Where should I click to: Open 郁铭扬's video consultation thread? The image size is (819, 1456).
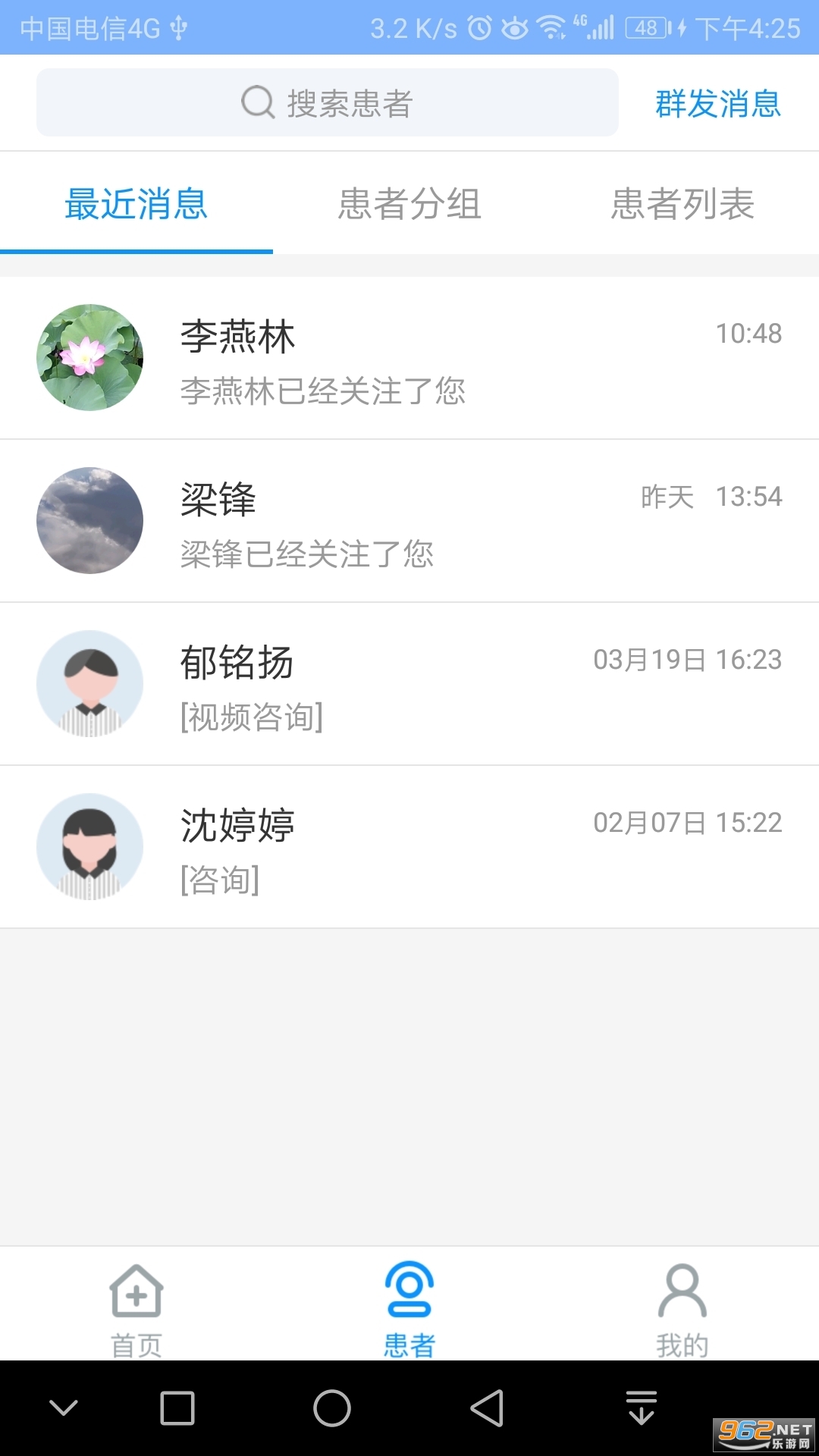tap(409, 684)
